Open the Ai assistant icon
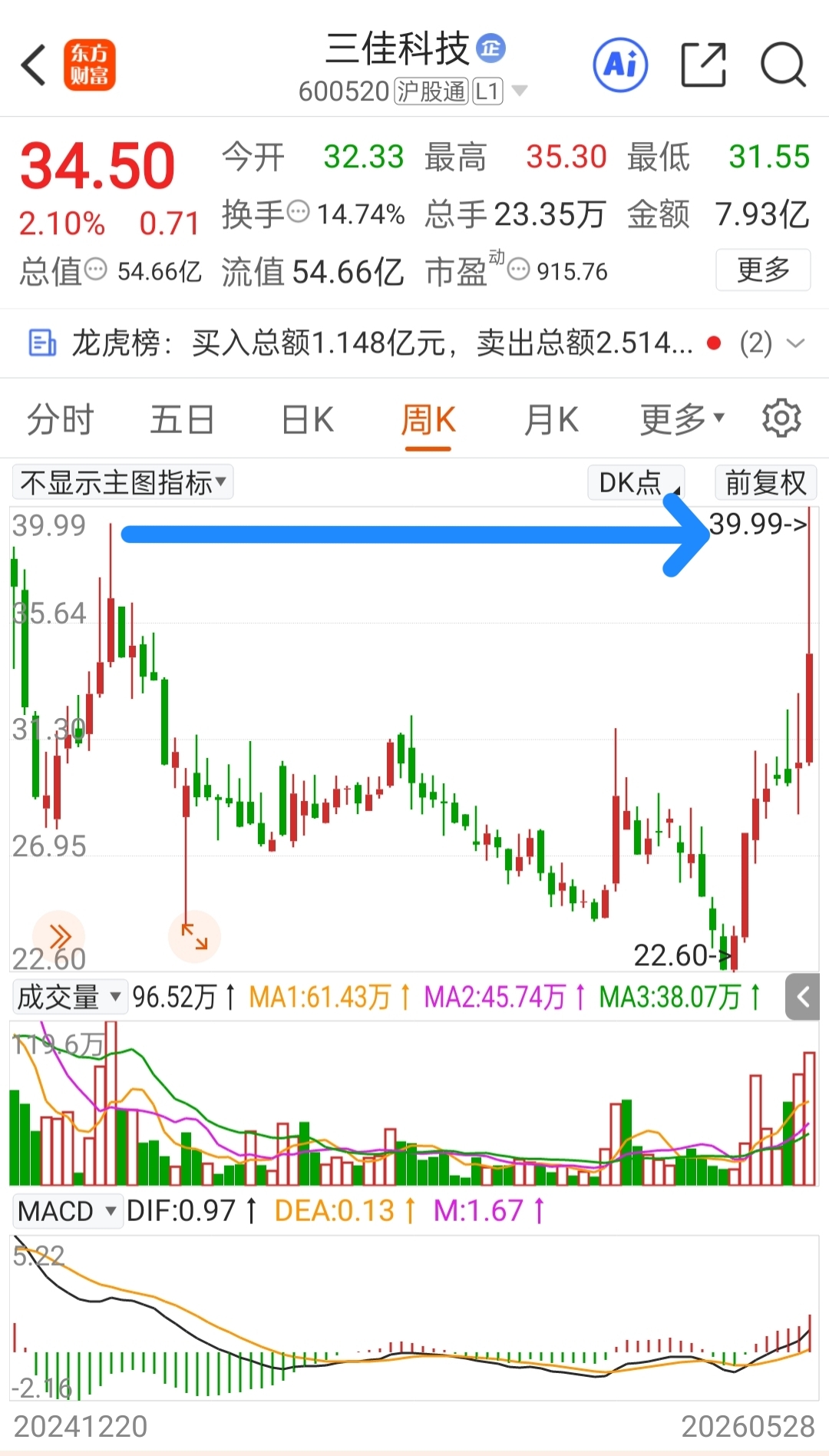The height and width of the screenshot is (1456, 829). (x=620, y=65)
